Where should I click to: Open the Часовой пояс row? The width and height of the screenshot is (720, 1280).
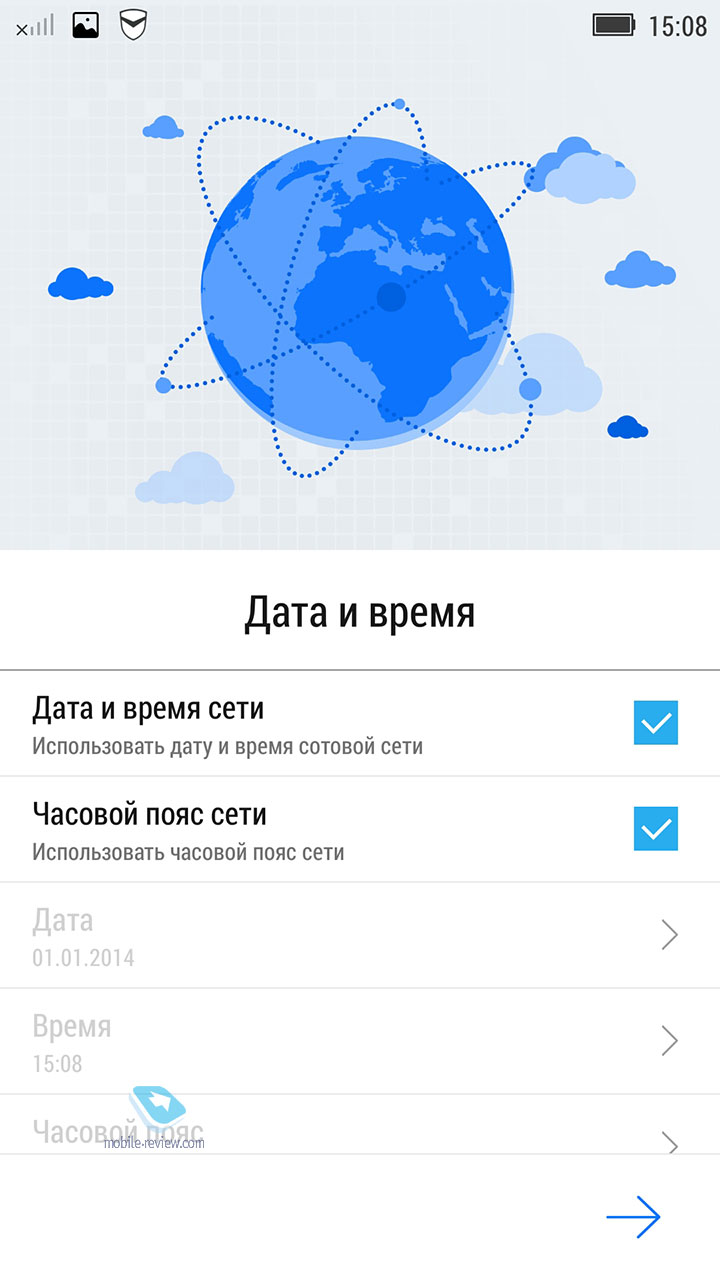click(360, 1125)
